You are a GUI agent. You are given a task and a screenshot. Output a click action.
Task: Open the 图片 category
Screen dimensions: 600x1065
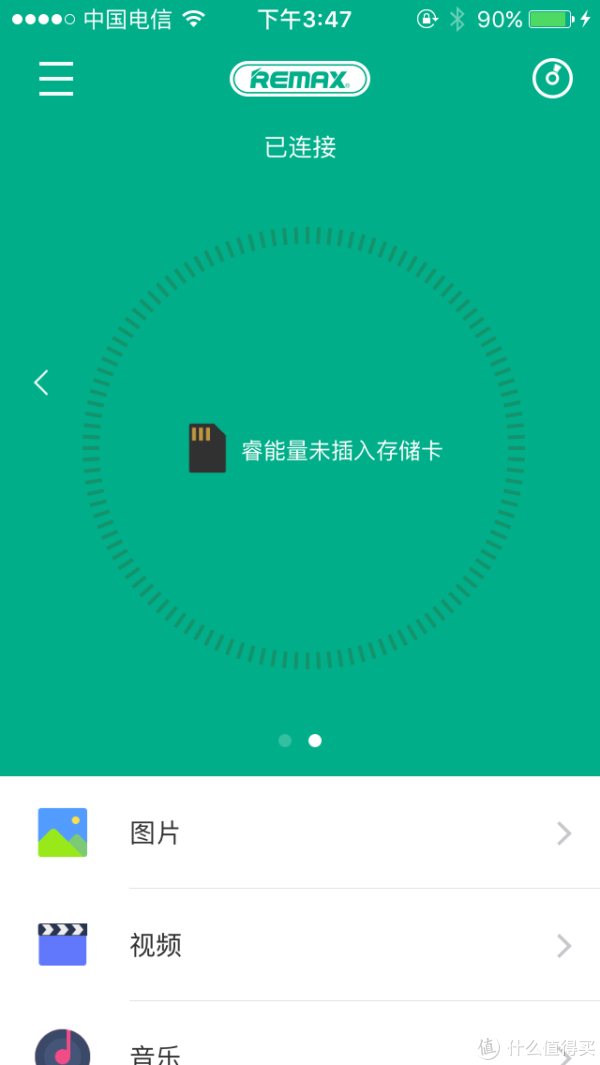tap(300, 833)
